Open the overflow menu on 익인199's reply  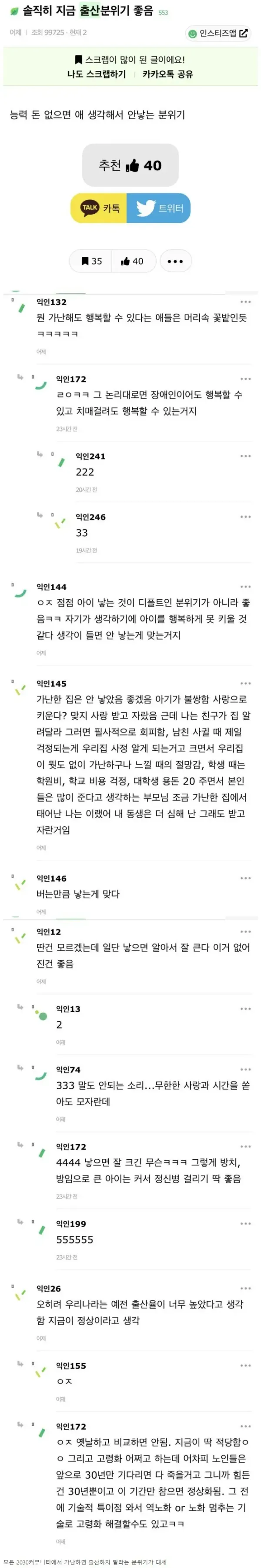click(x=245, y=1223)
